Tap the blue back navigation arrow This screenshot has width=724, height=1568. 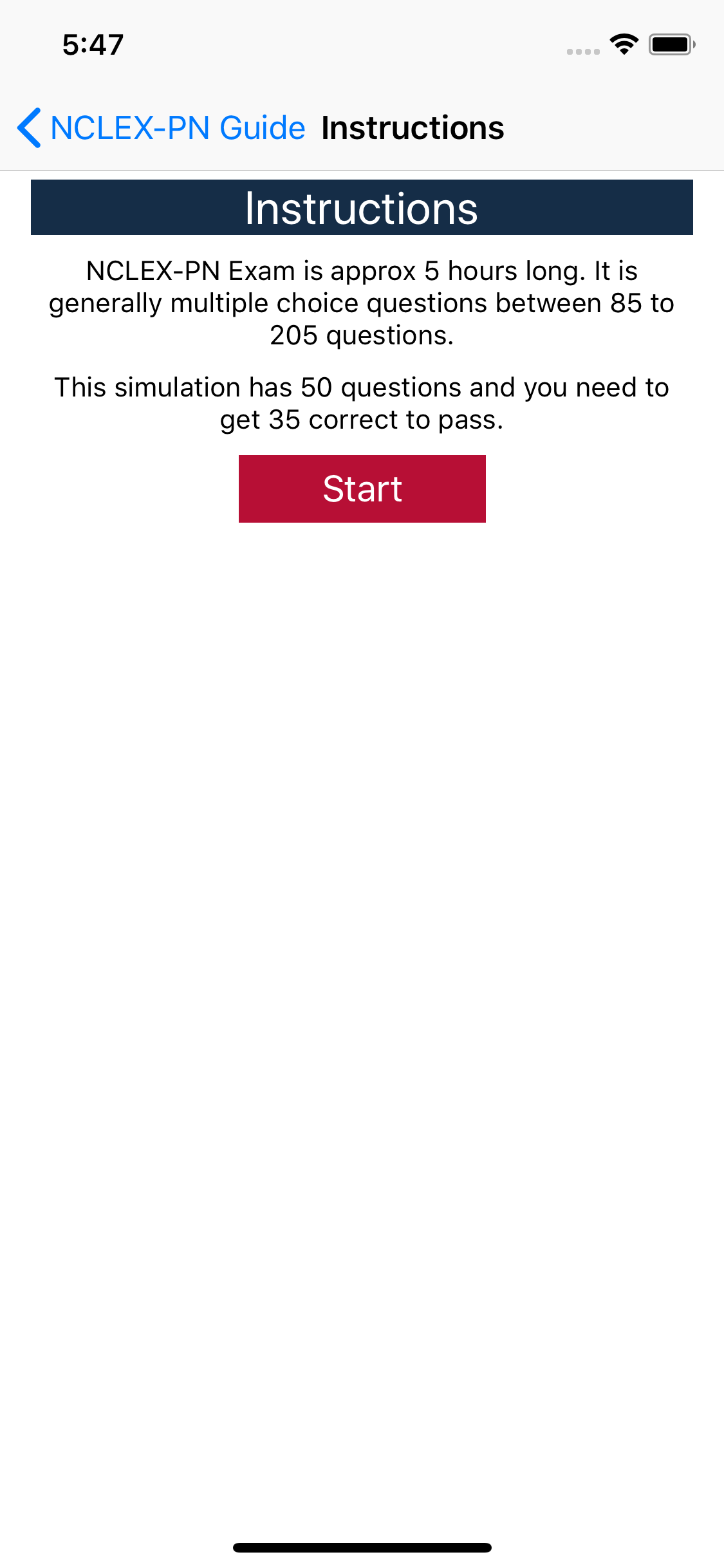point(29,127)
